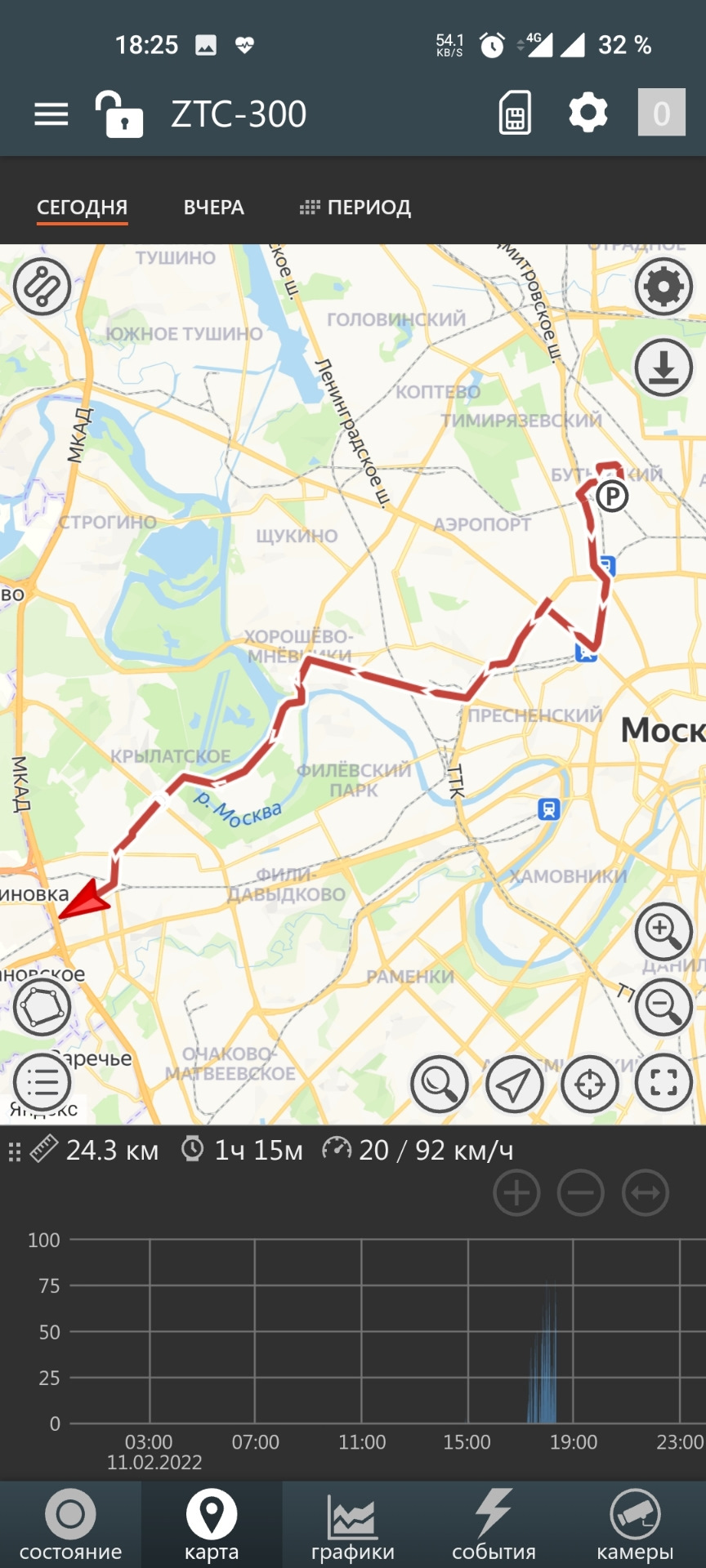Open the hamburger drawer menu
706x1568 pixels.
(x=51, y=114)
